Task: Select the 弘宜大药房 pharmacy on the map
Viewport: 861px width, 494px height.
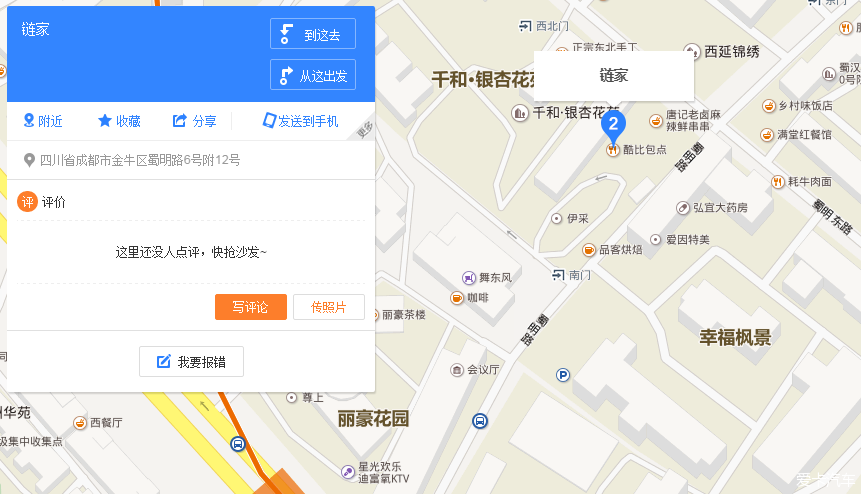Action: tap(683, 208)
